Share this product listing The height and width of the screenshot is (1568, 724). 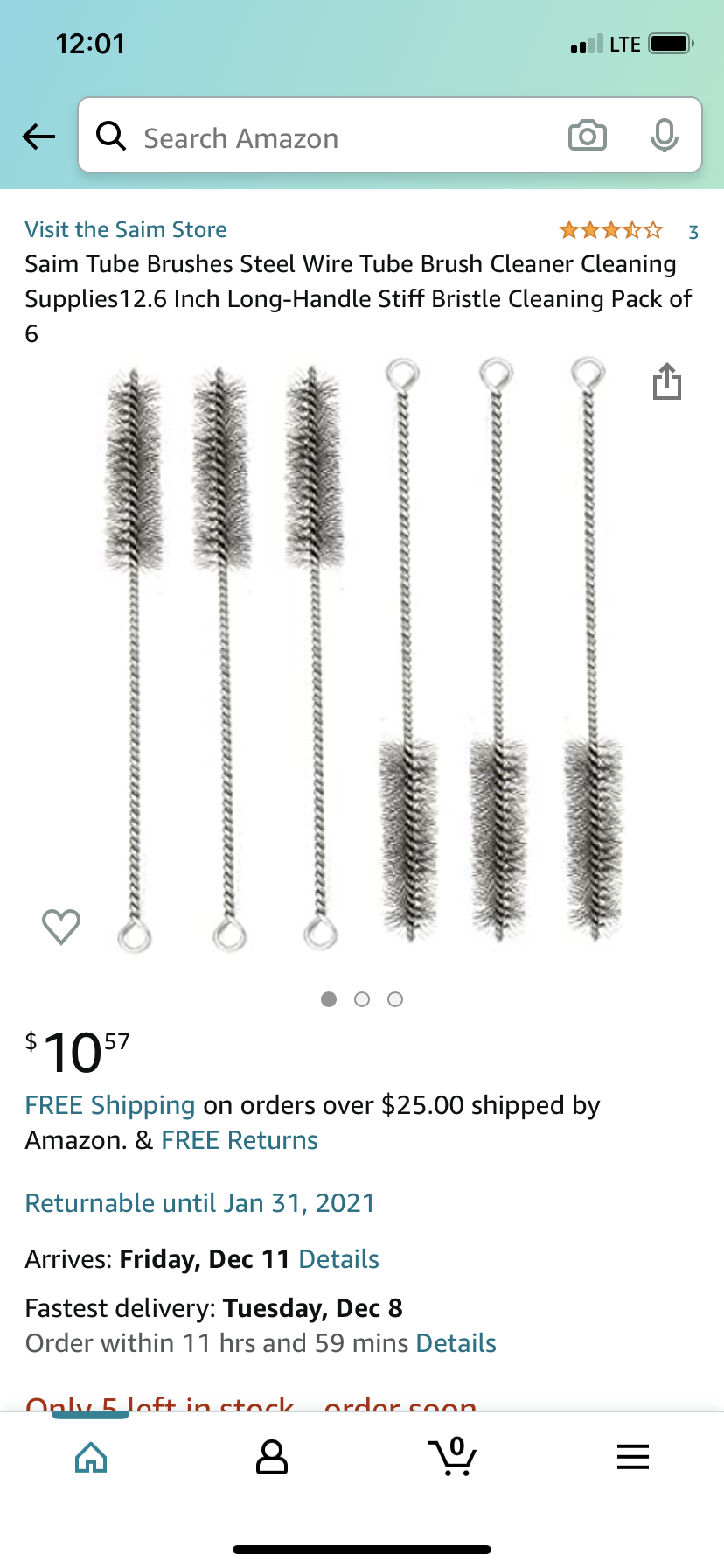pos(667,381)
